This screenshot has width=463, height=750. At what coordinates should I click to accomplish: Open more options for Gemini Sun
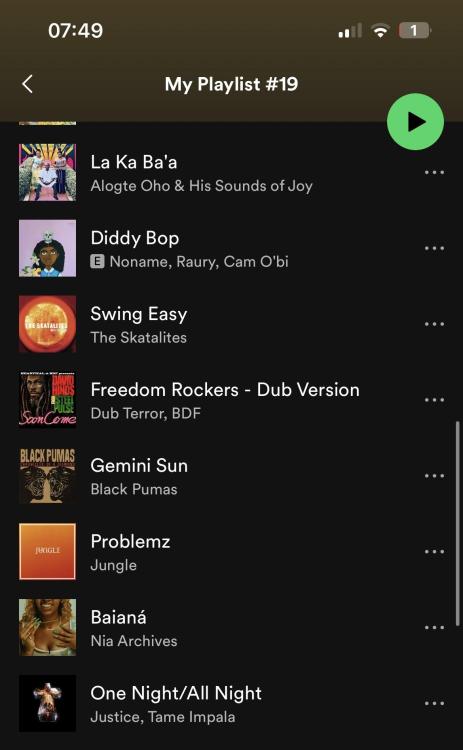point(434,475)
